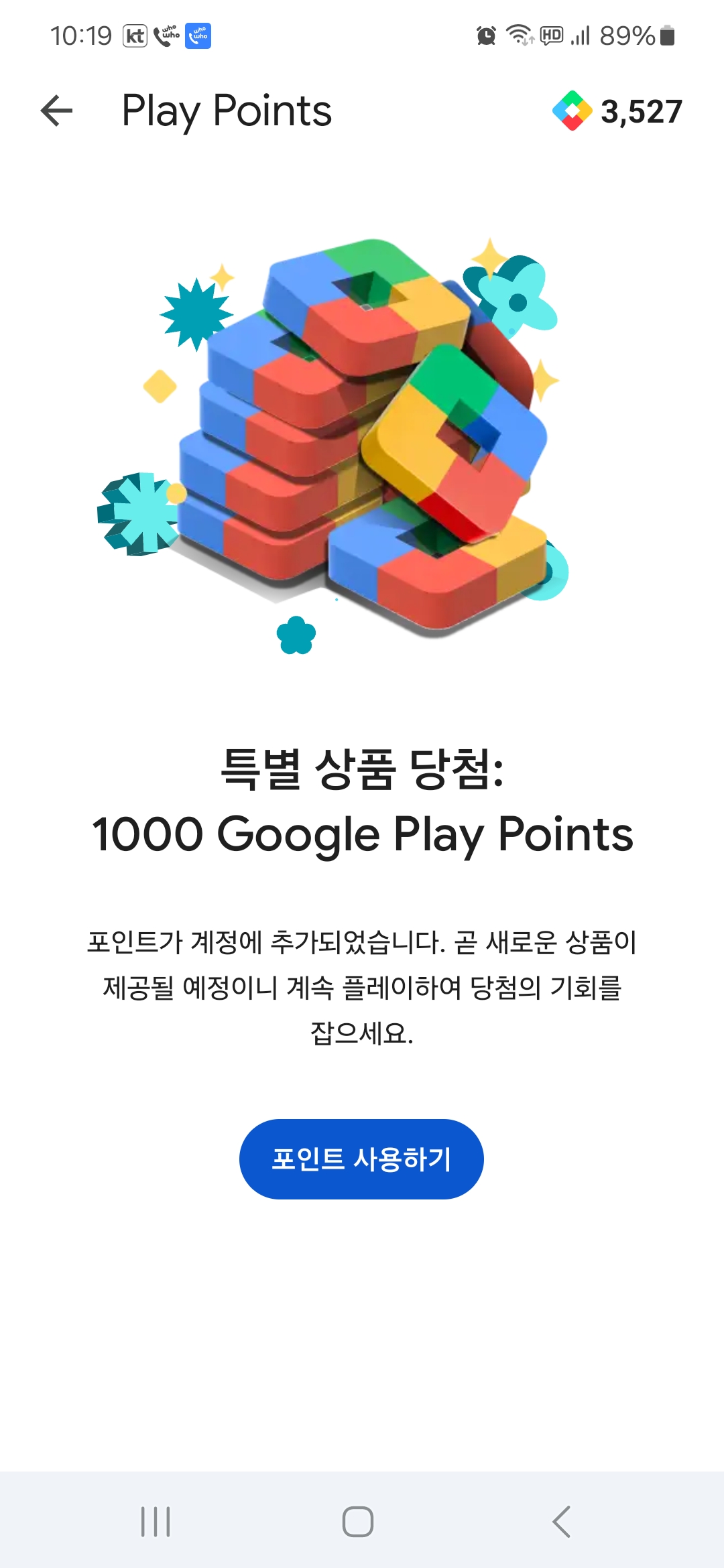Go to the home screen
Viewport: 724px width, 1568px height.
(358, 1521)
